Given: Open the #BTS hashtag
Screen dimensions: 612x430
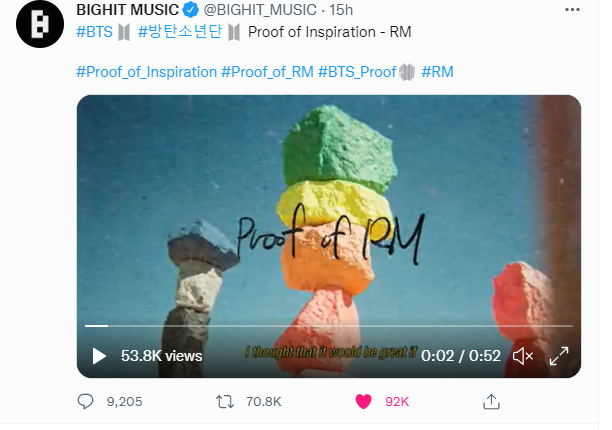Looking at the screenshot, I should 94,31.
